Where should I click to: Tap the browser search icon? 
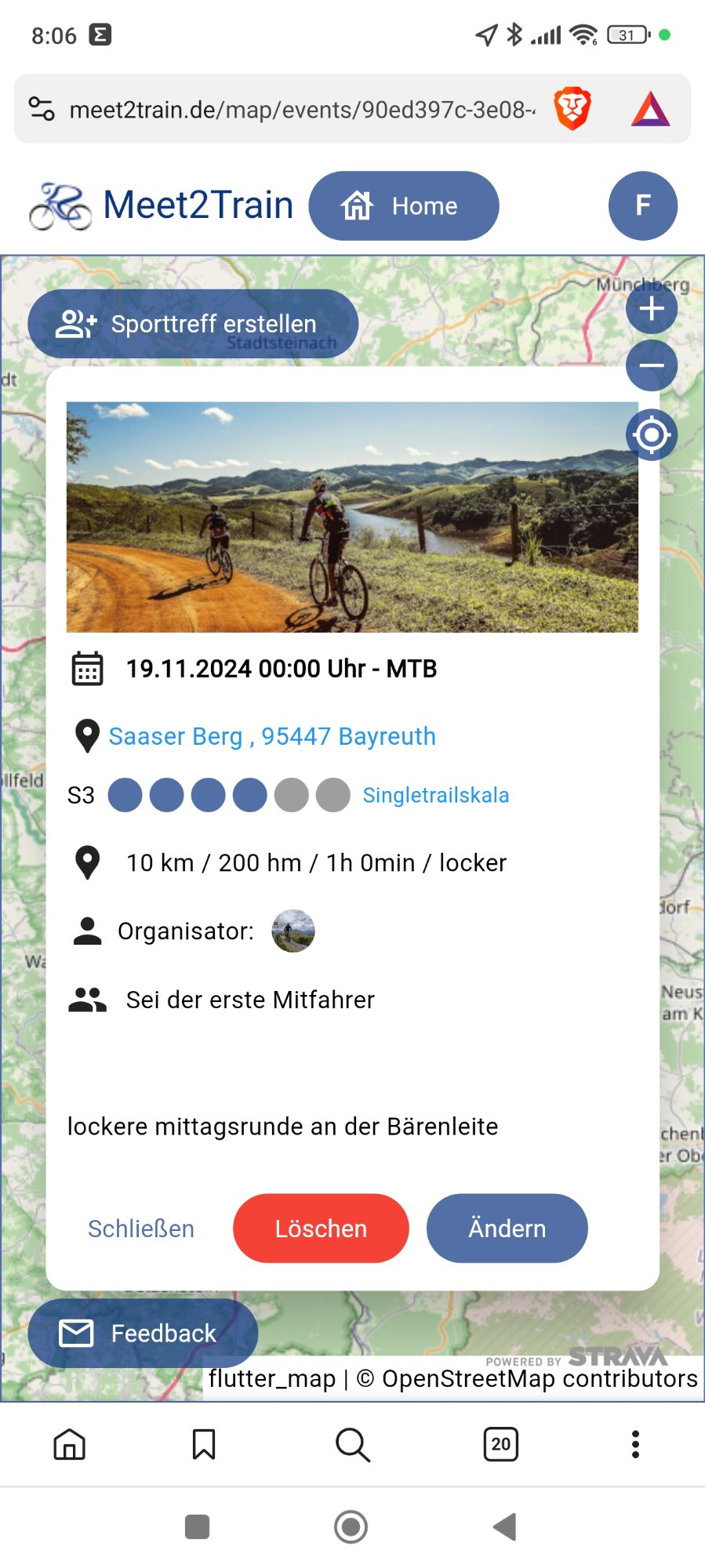point(352,1444)
